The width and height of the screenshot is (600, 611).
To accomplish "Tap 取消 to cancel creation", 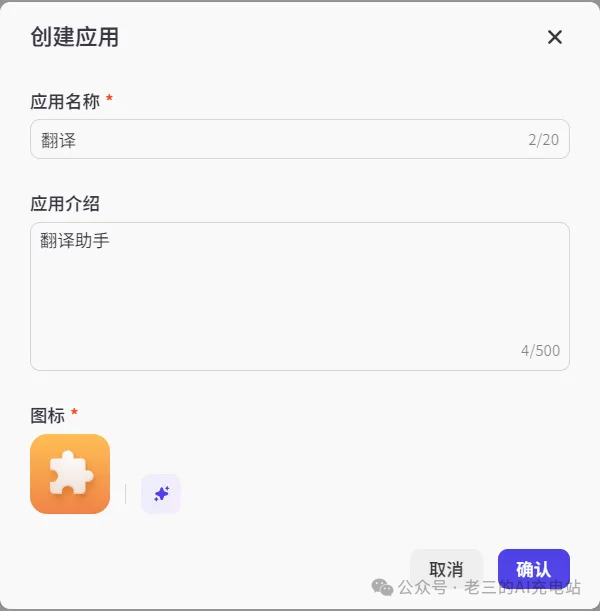I will [x=446, y=569].
